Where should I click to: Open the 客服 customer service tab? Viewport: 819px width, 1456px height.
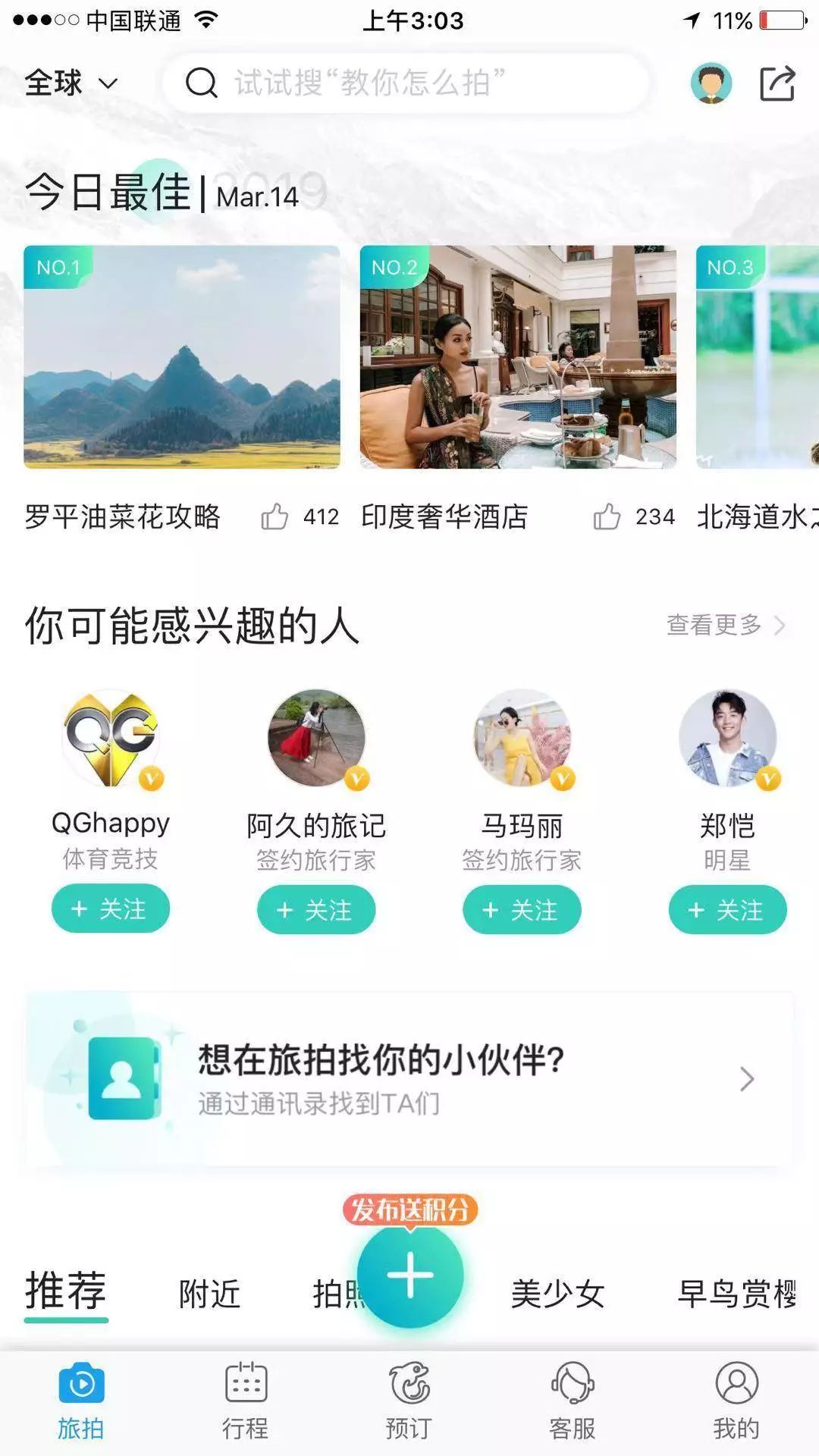click(573, 1401)
